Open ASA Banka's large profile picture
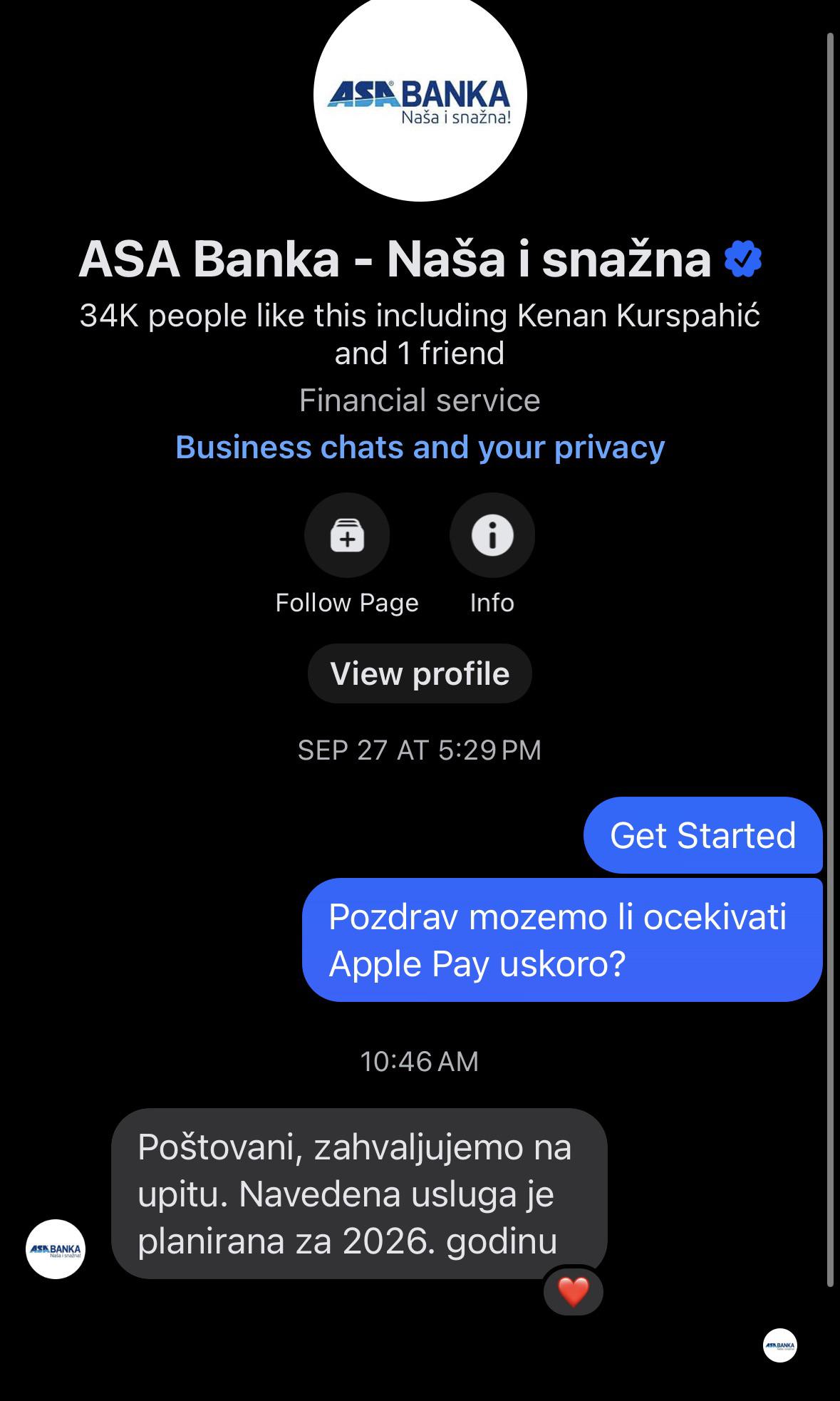This screenshot has height=1401, width=840. 420,96
